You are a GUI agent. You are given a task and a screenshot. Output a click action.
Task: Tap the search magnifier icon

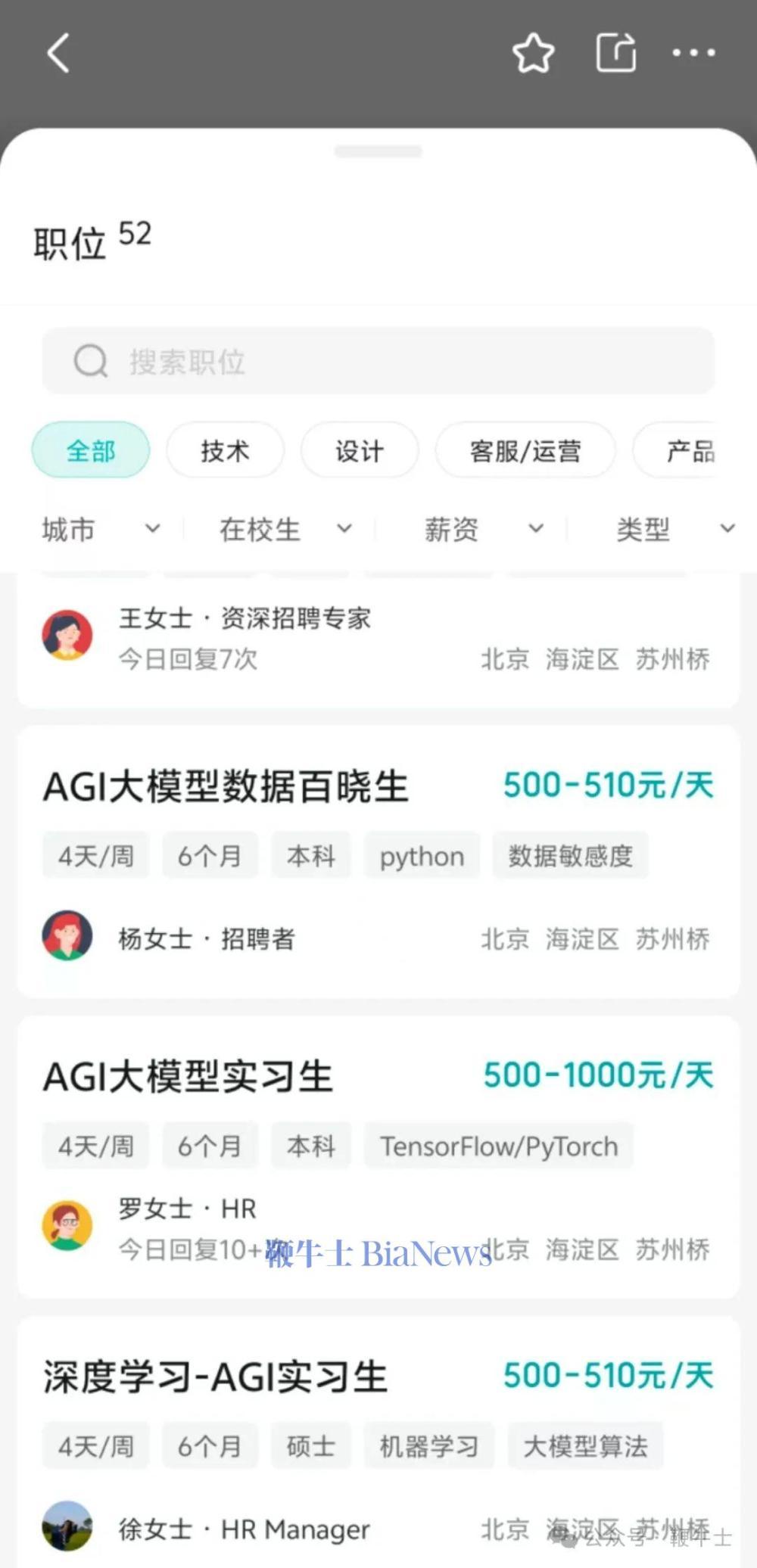pos(90,362)
